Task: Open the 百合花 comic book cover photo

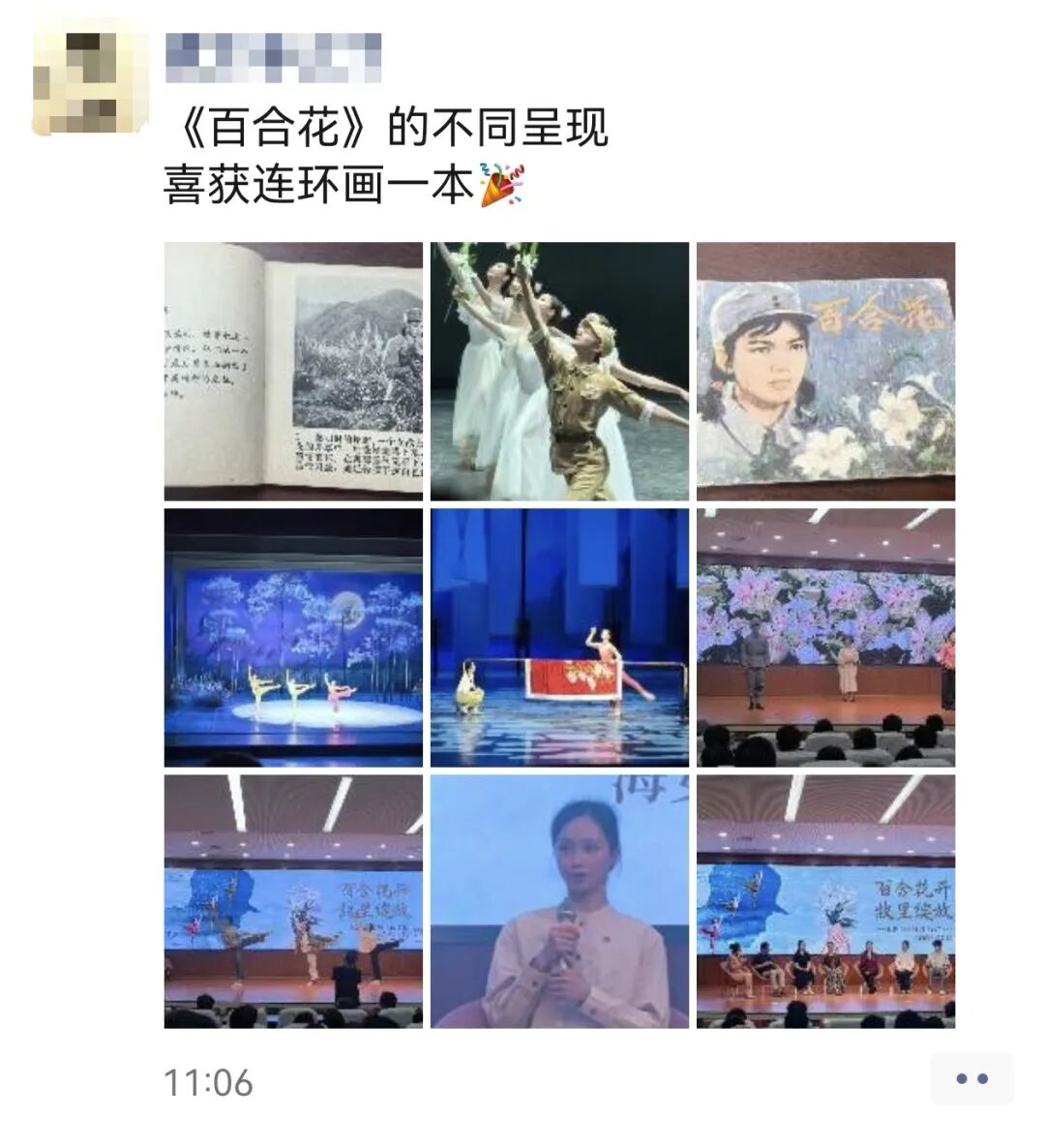Action: click(x=825, y=371)
